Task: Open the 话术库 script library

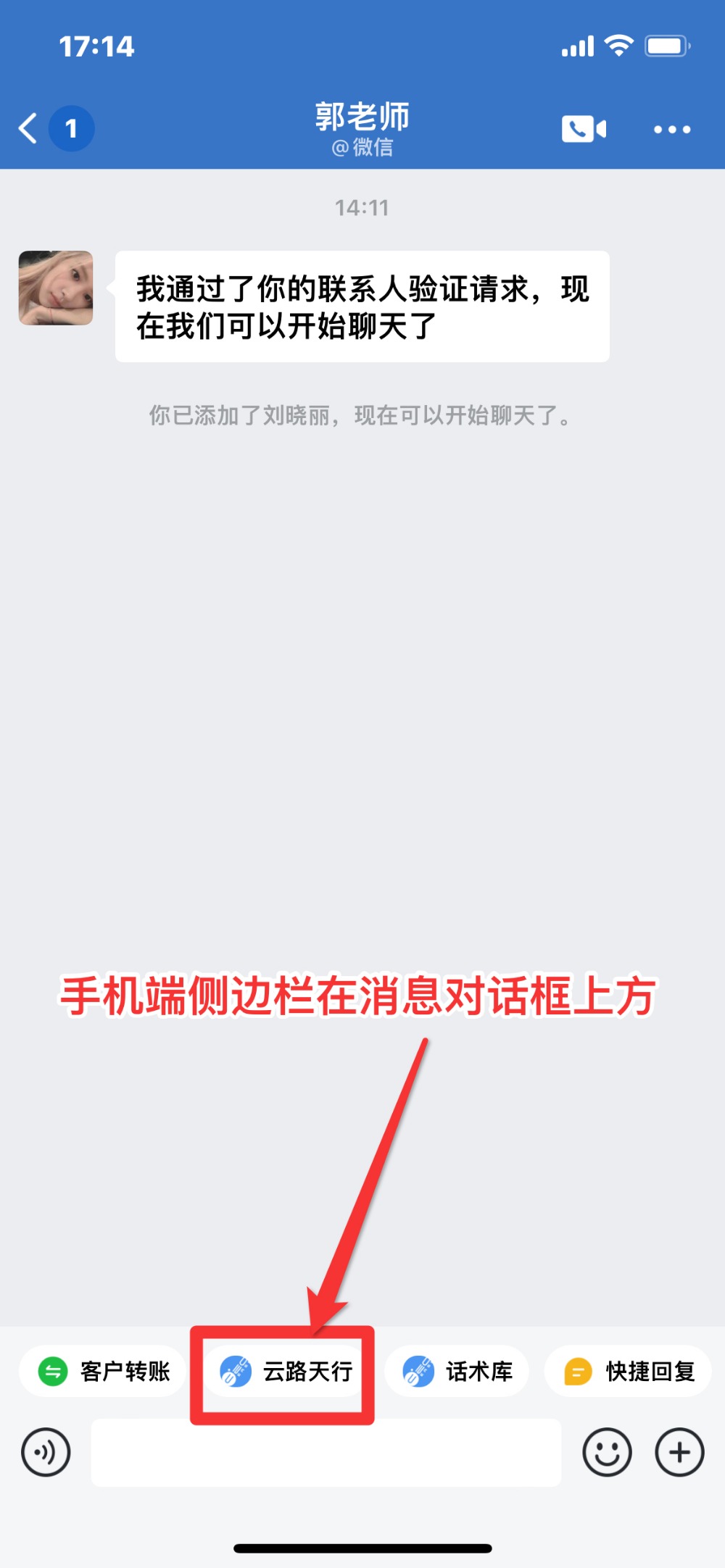Action: pos(457,1371)
